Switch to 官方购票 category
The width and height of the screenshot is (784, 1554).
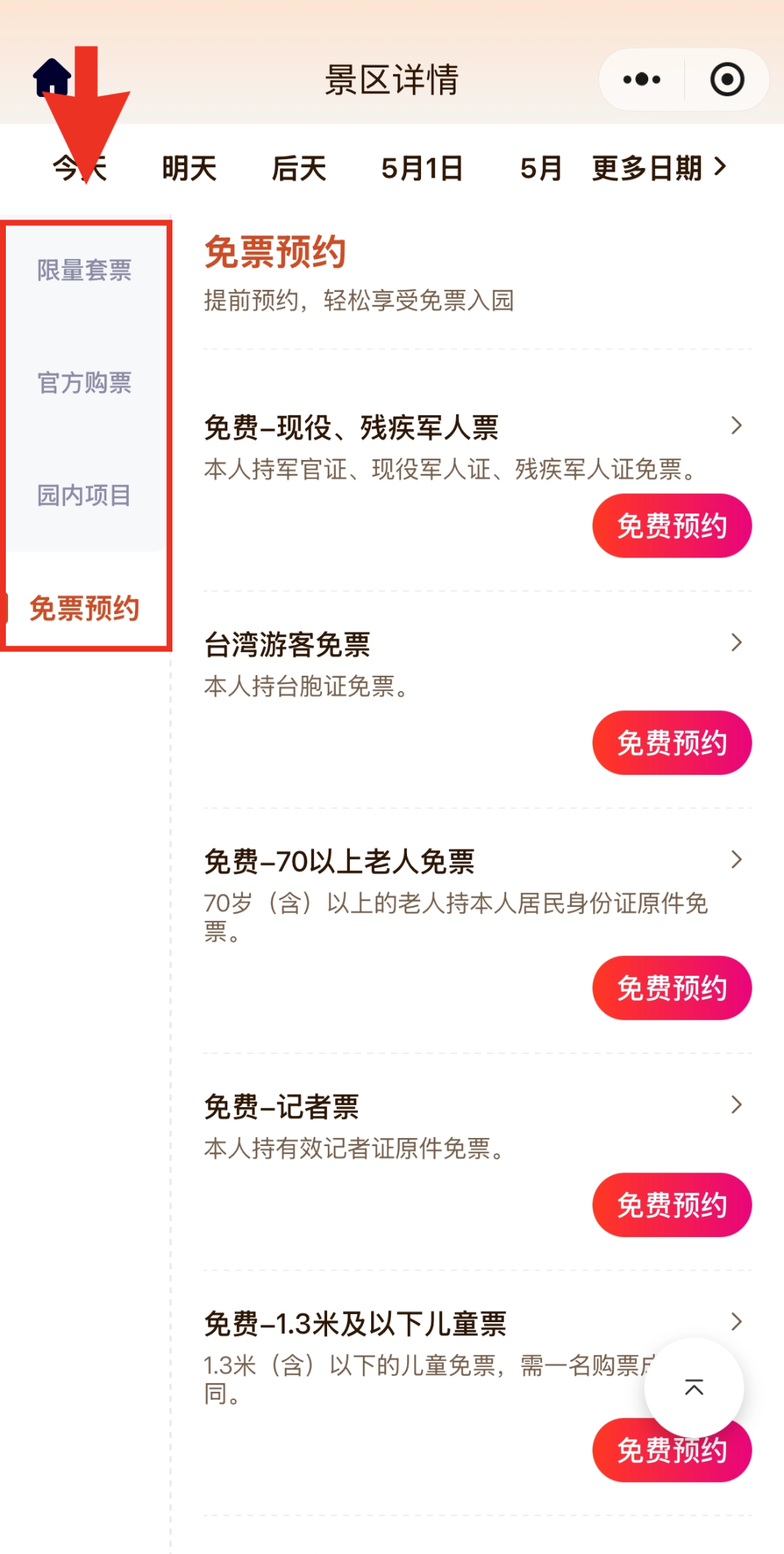pos(84,382)
